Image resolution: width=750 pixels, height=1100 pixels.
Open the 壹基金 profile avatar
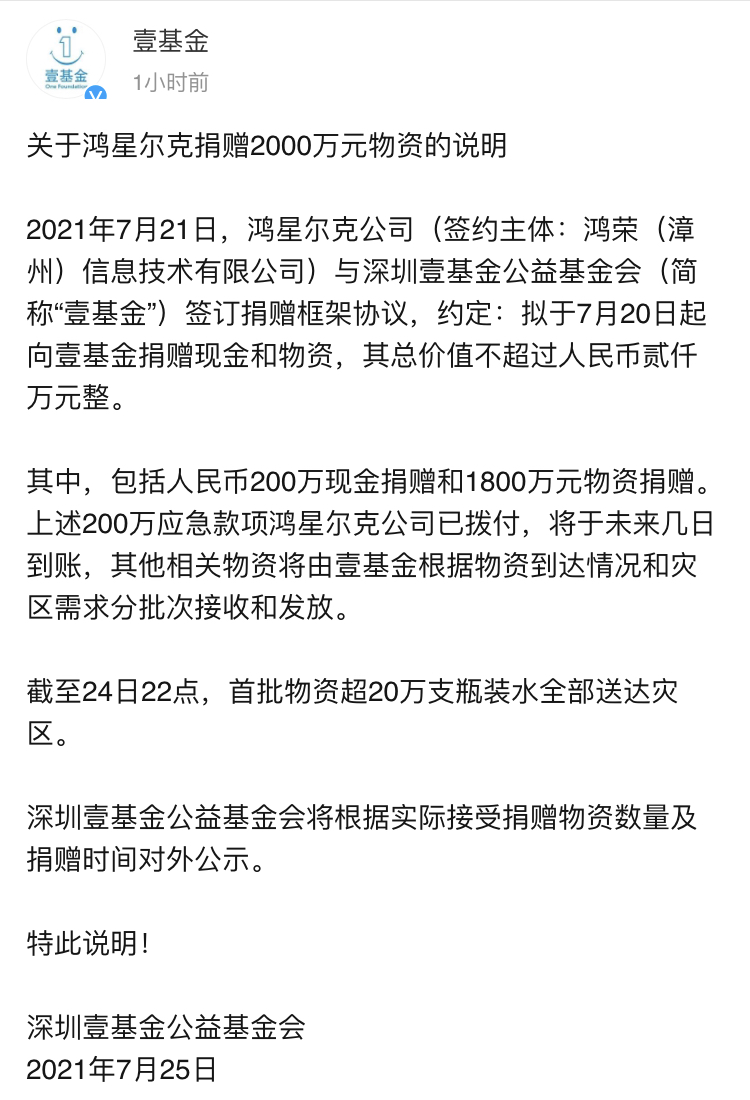[66, 59]
